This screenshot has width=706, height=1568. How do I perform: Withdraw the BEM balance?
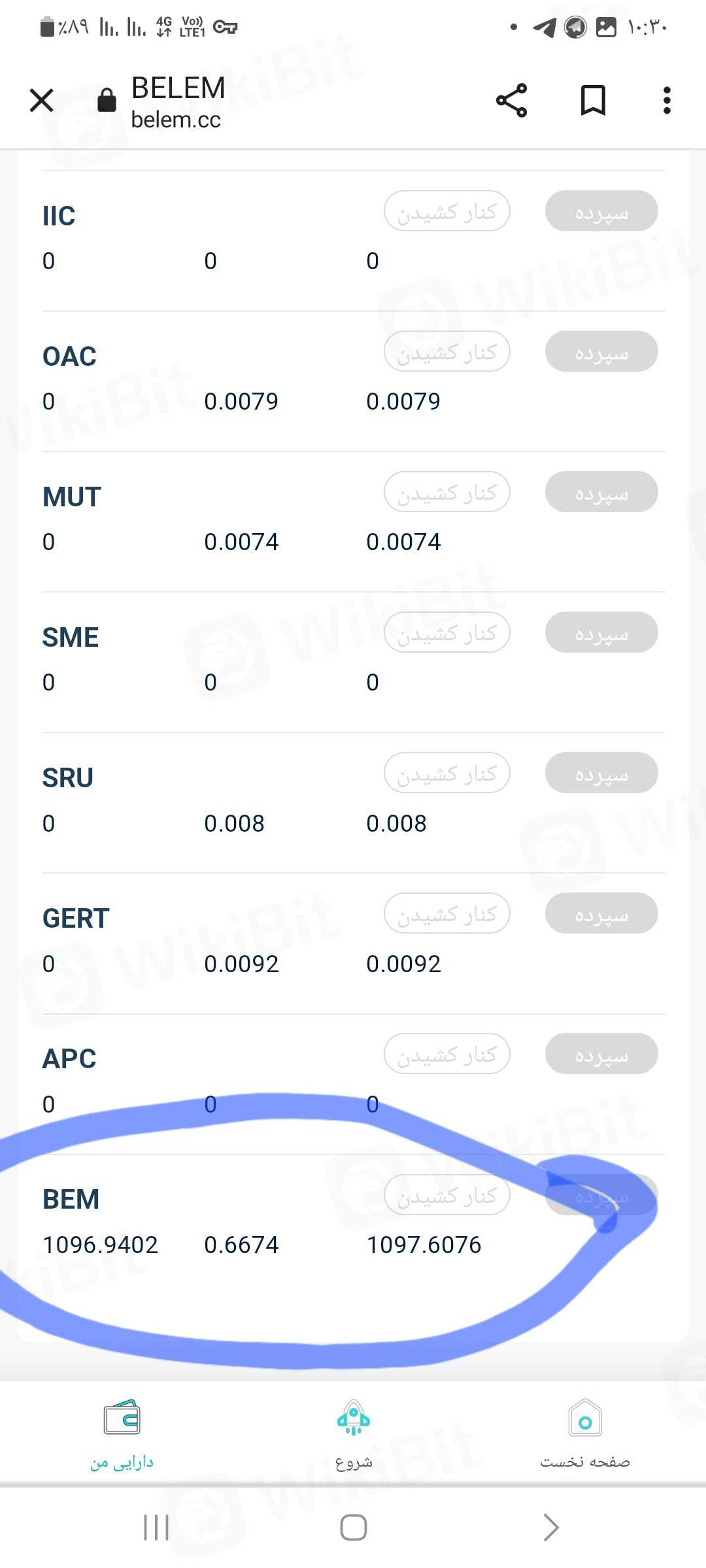pos(447,1195)
